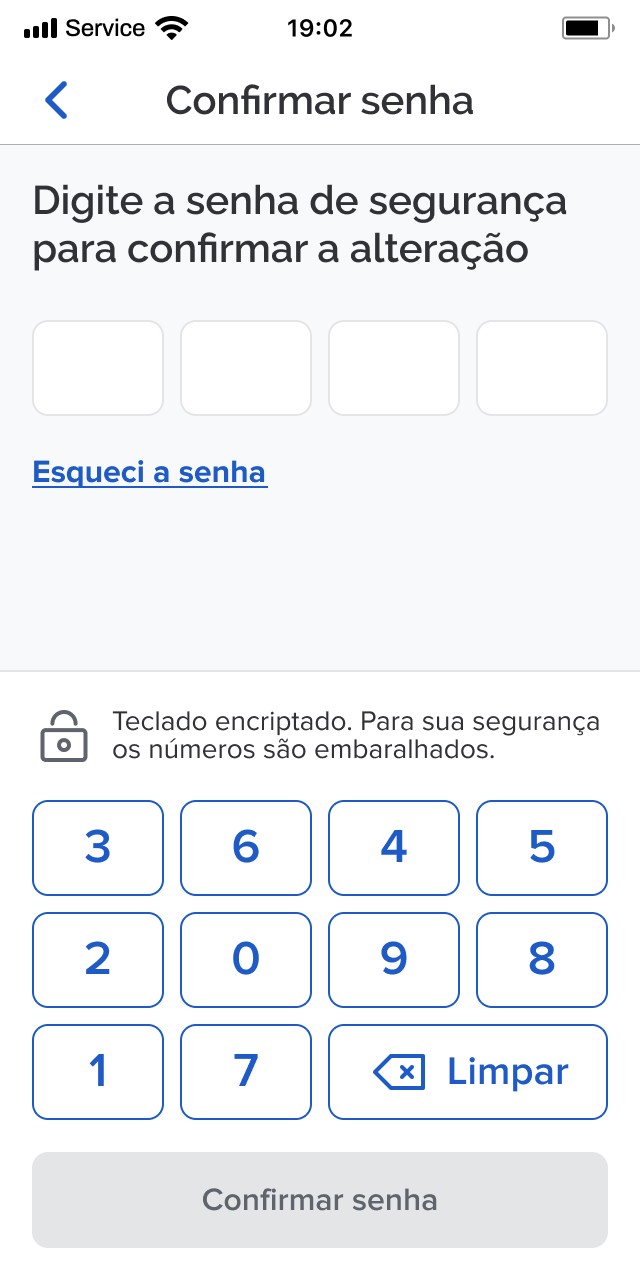Tap the first password digit box
640x1280 pixels.
click(98, 368)
